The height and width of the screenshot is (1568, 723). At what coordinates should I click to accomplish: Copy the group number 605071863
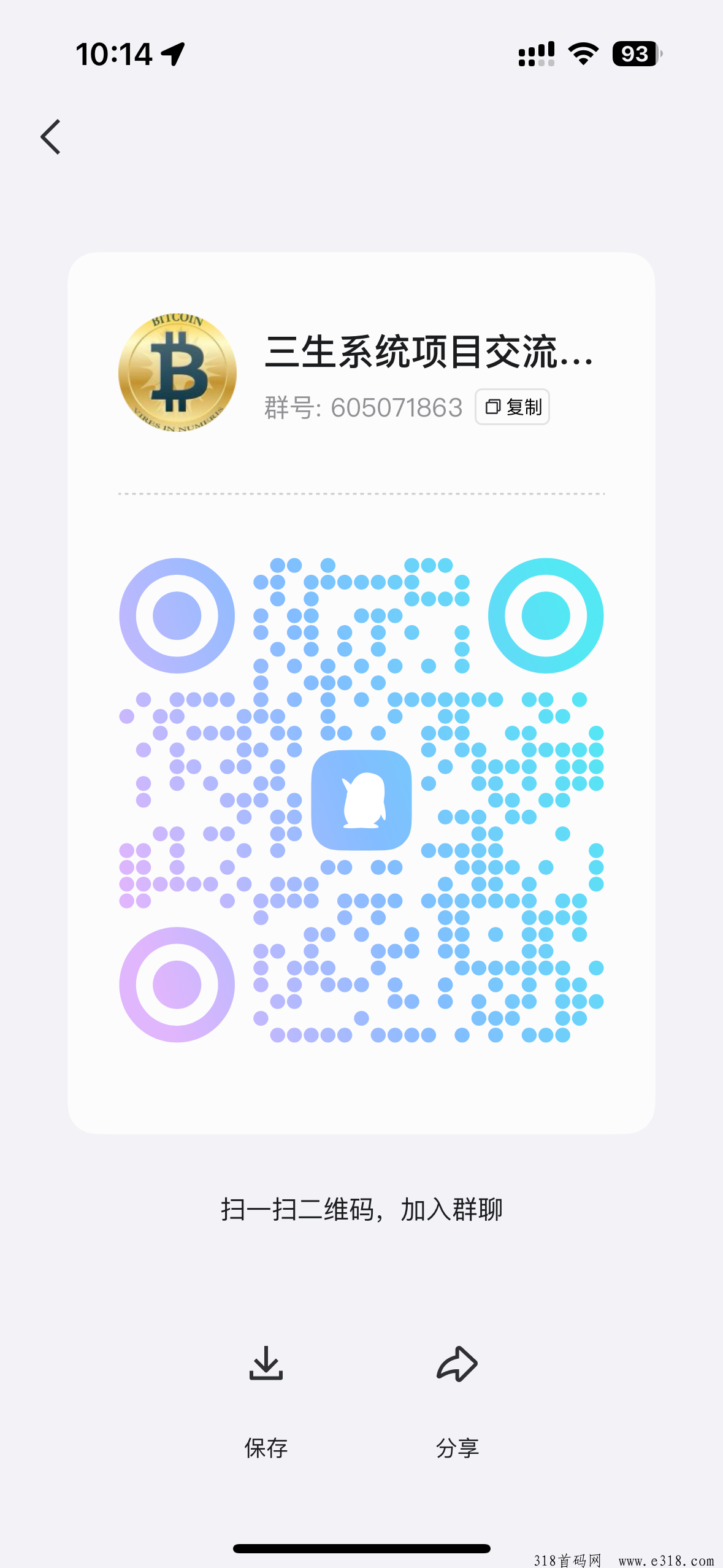[x=512, y=407]
